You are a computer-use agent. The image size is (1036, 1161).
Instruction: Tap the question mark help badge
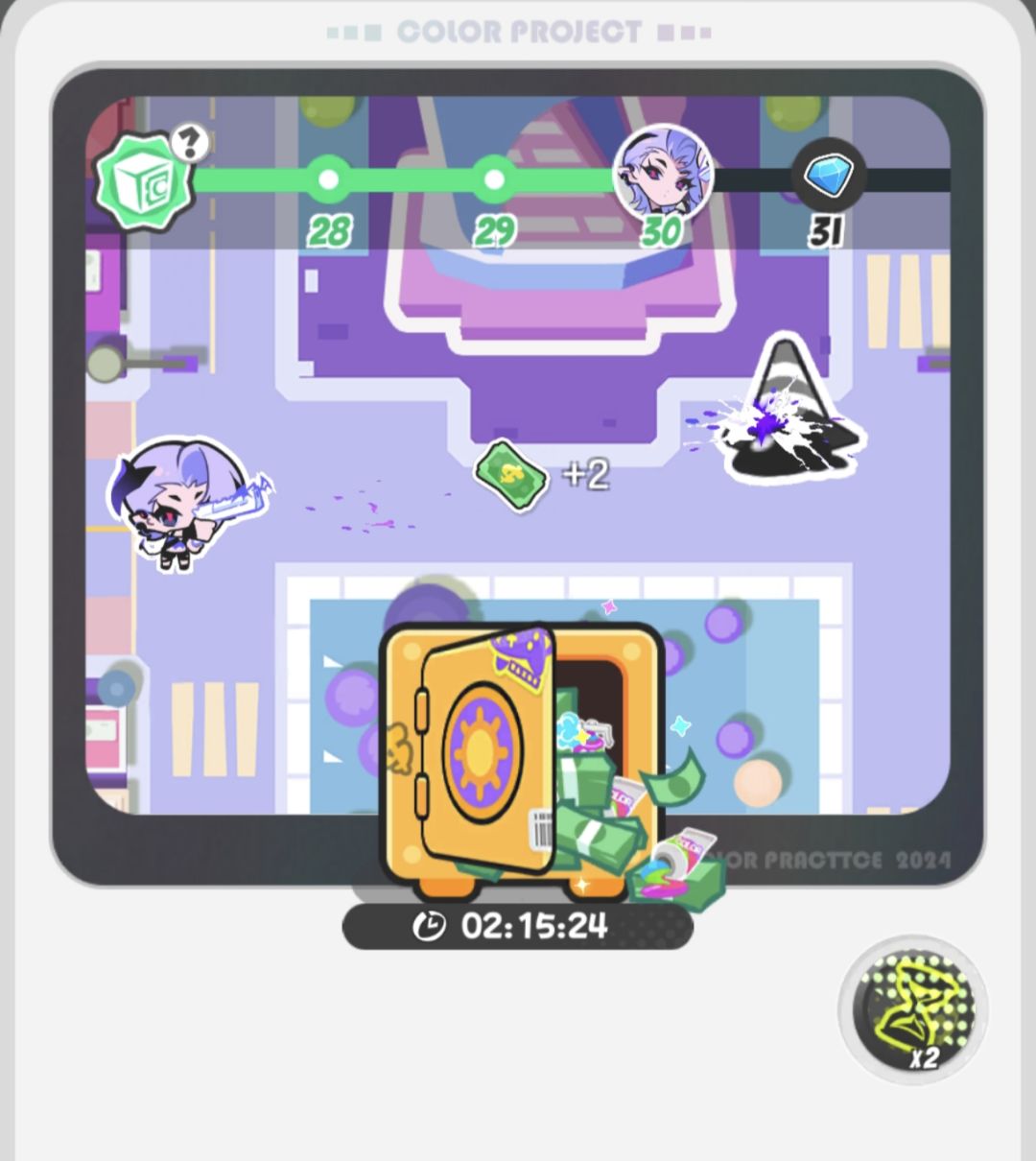[190, 144]
